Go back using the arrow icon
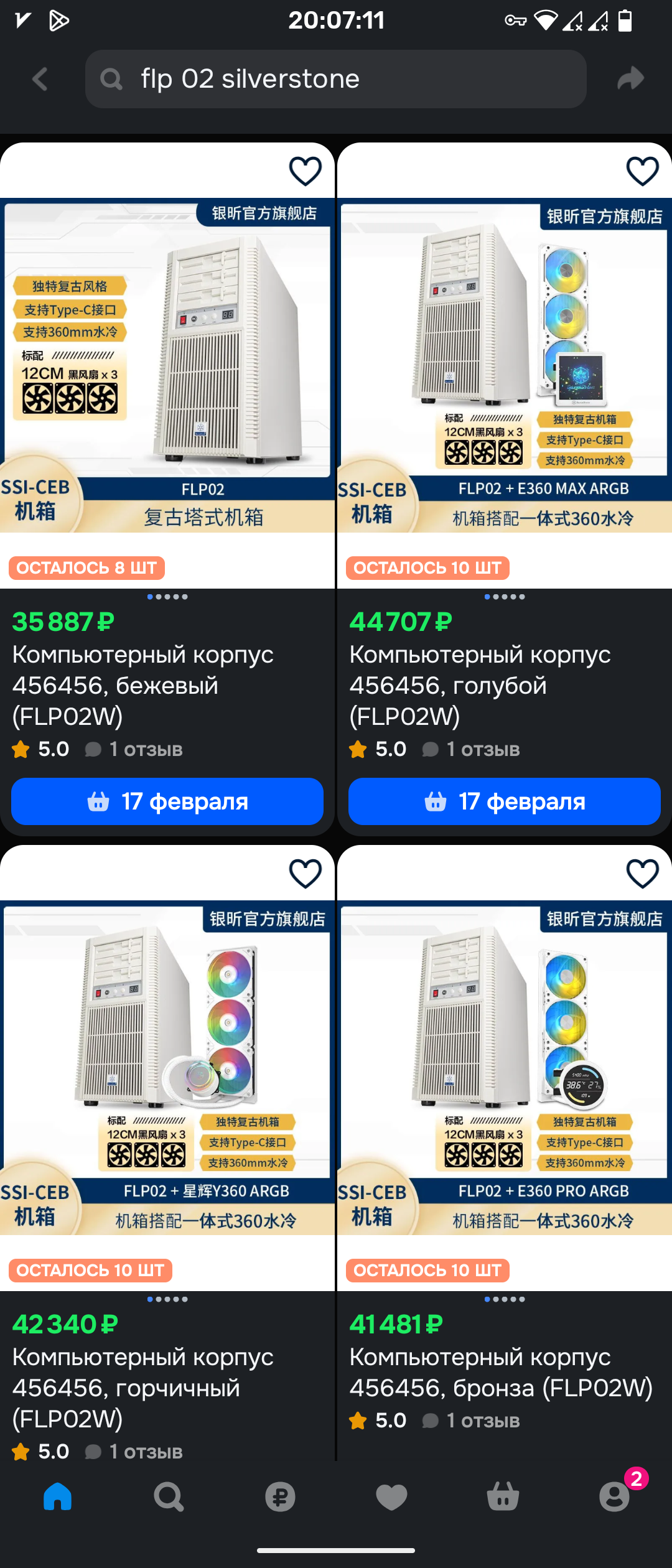 (40, 79)
